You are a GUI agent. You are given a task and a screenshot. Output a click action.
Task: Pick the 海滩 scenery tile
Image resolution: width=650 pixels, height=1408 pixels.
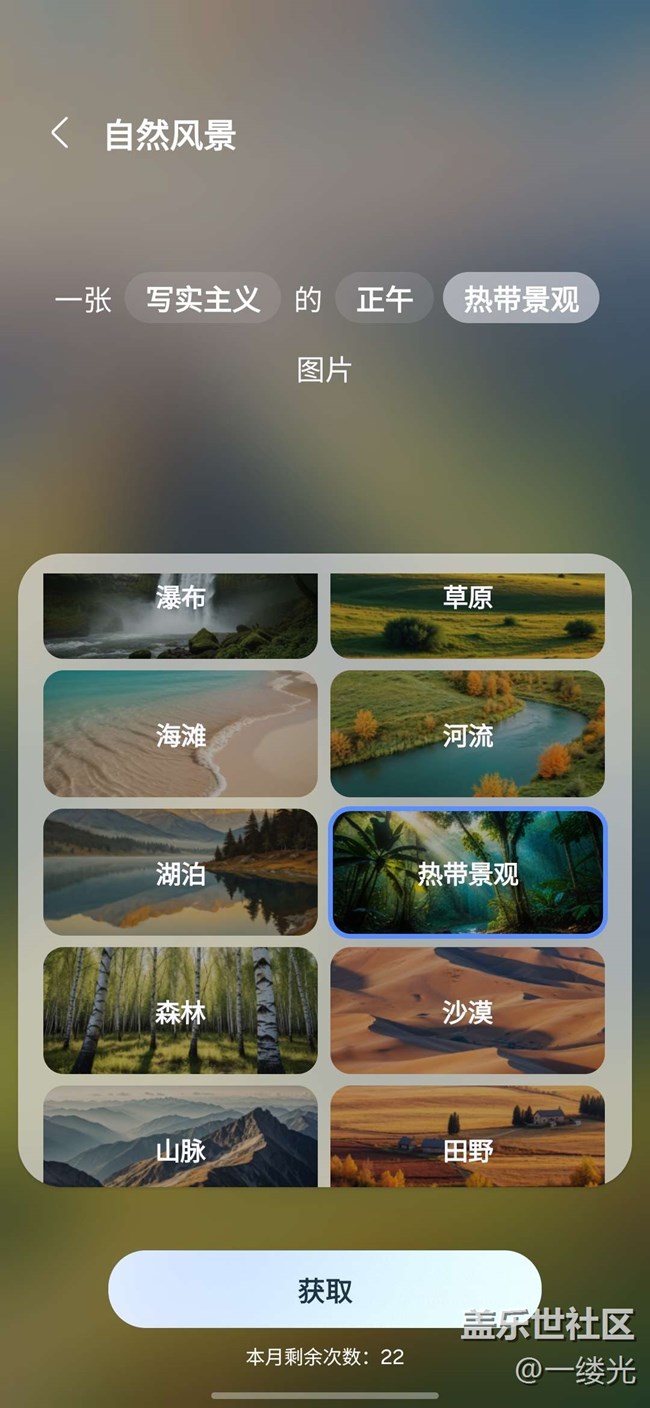[180, 734]
